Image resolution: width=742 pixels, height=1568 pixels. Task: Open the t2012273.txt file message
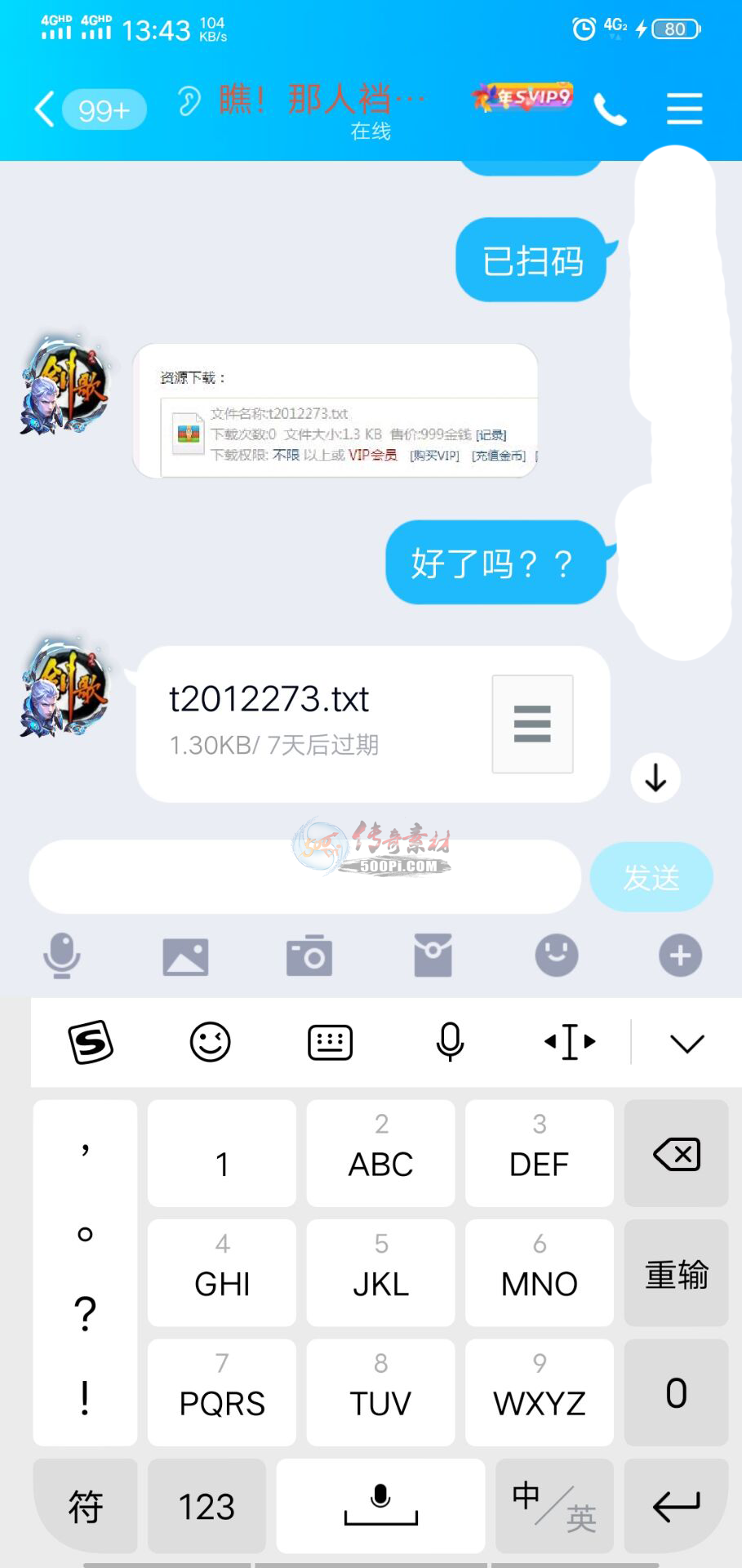(372, 724)
